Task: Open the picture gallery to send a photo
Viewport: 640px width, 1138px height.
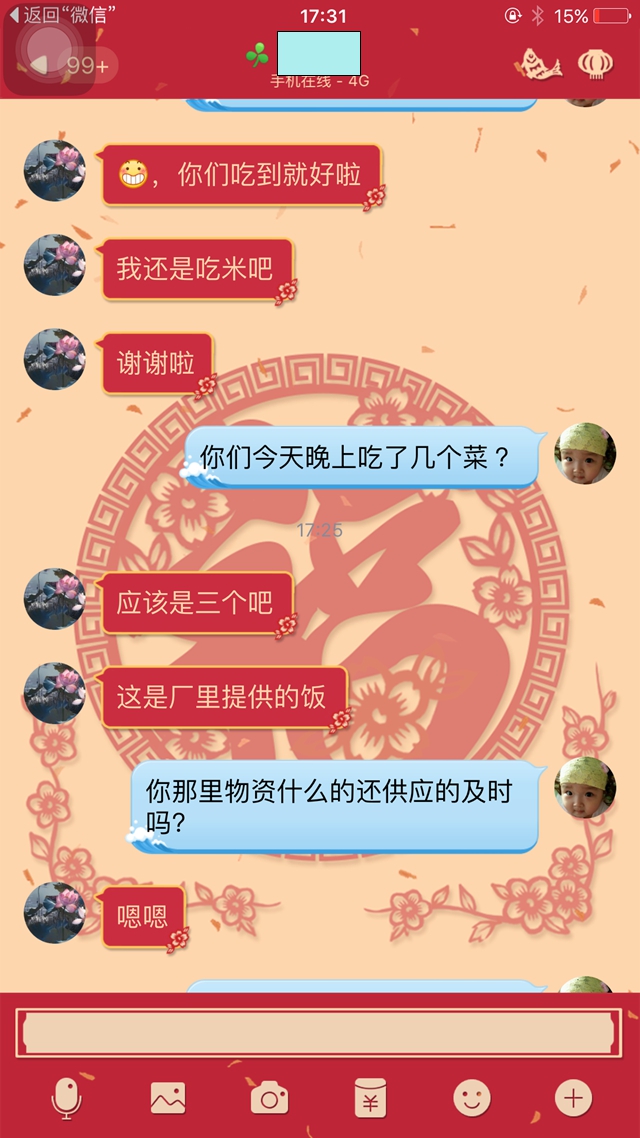Action: point(168,1099)
